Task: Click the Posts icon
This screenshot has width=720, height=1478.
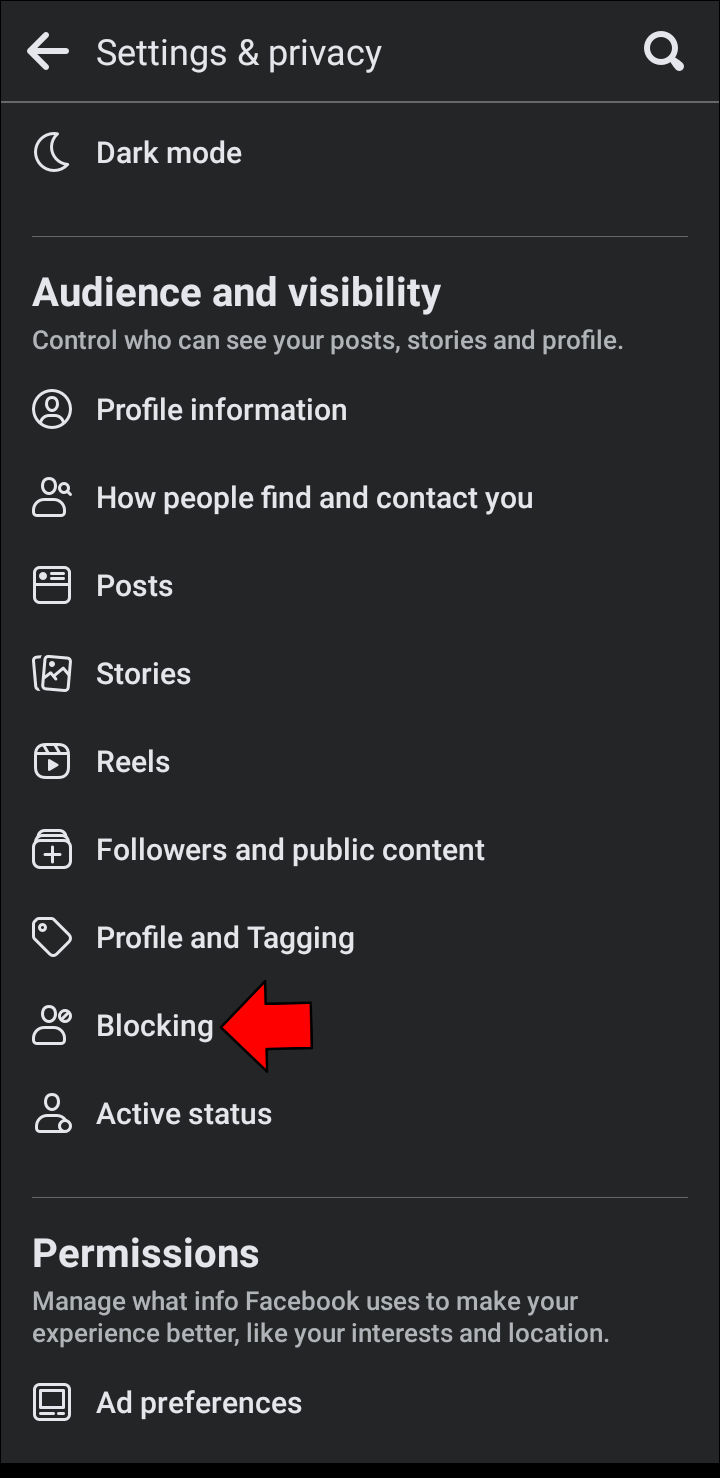Action: pos(52,585)
